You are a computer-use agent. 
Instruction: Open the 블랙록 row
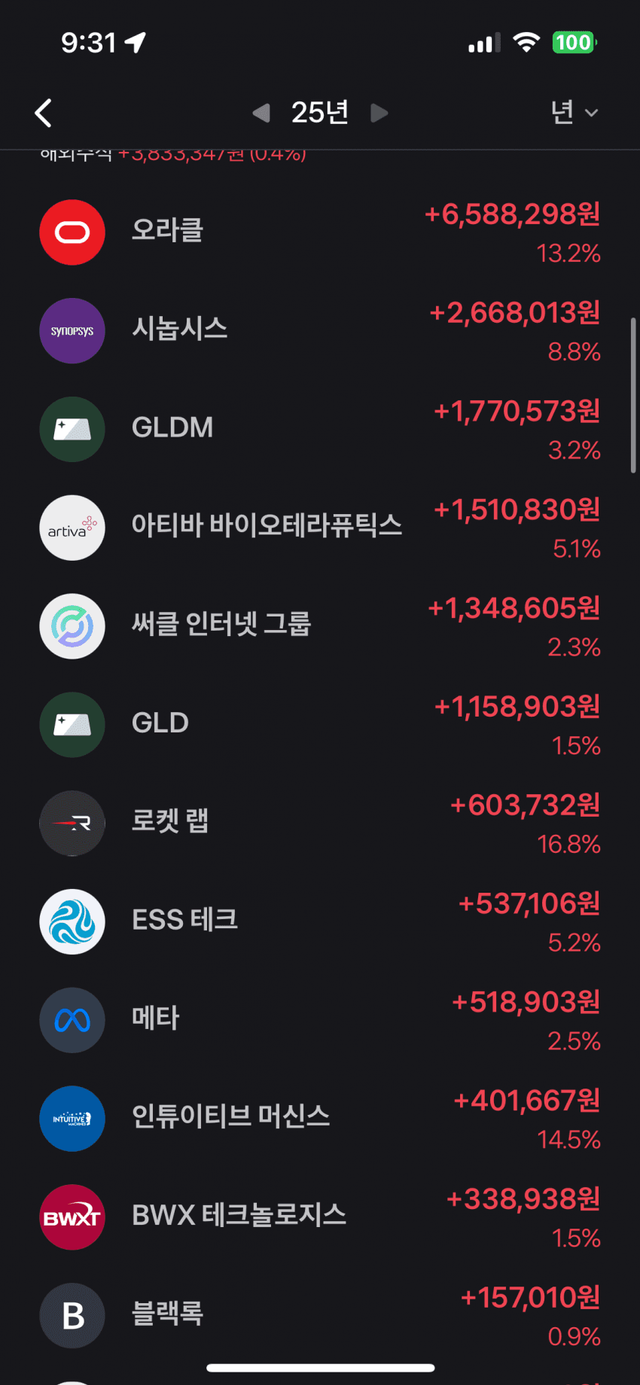(320, 1314)
